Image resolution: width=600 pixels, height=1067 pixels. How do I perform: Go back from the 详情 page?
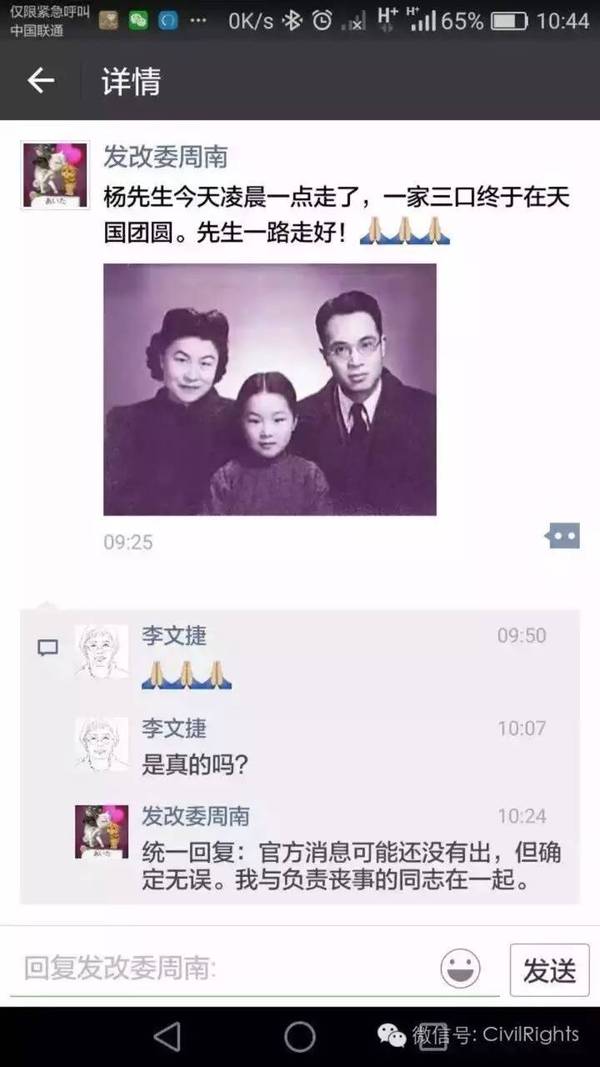click(x=40, y=81)
